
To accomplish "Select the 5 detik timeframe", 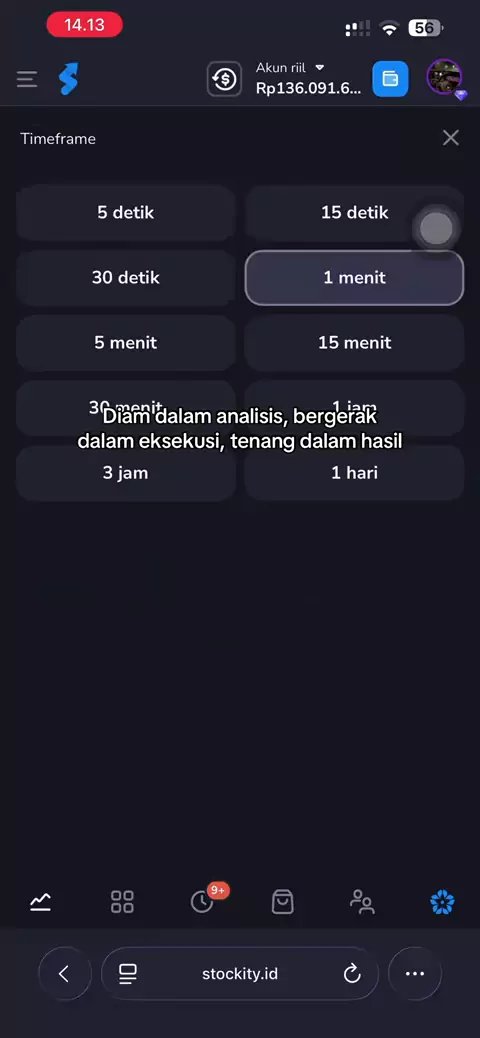I will (126, 212).
